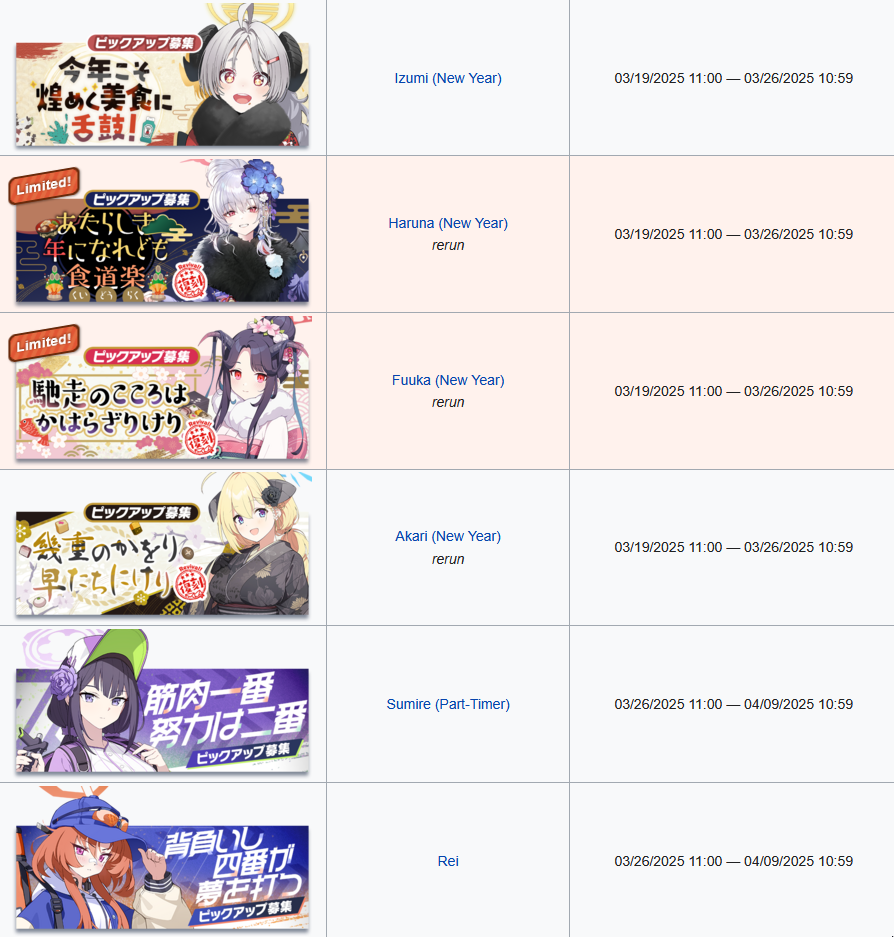
Task: Open the Haruna (New Year) link
Action: tap(448, 223)
